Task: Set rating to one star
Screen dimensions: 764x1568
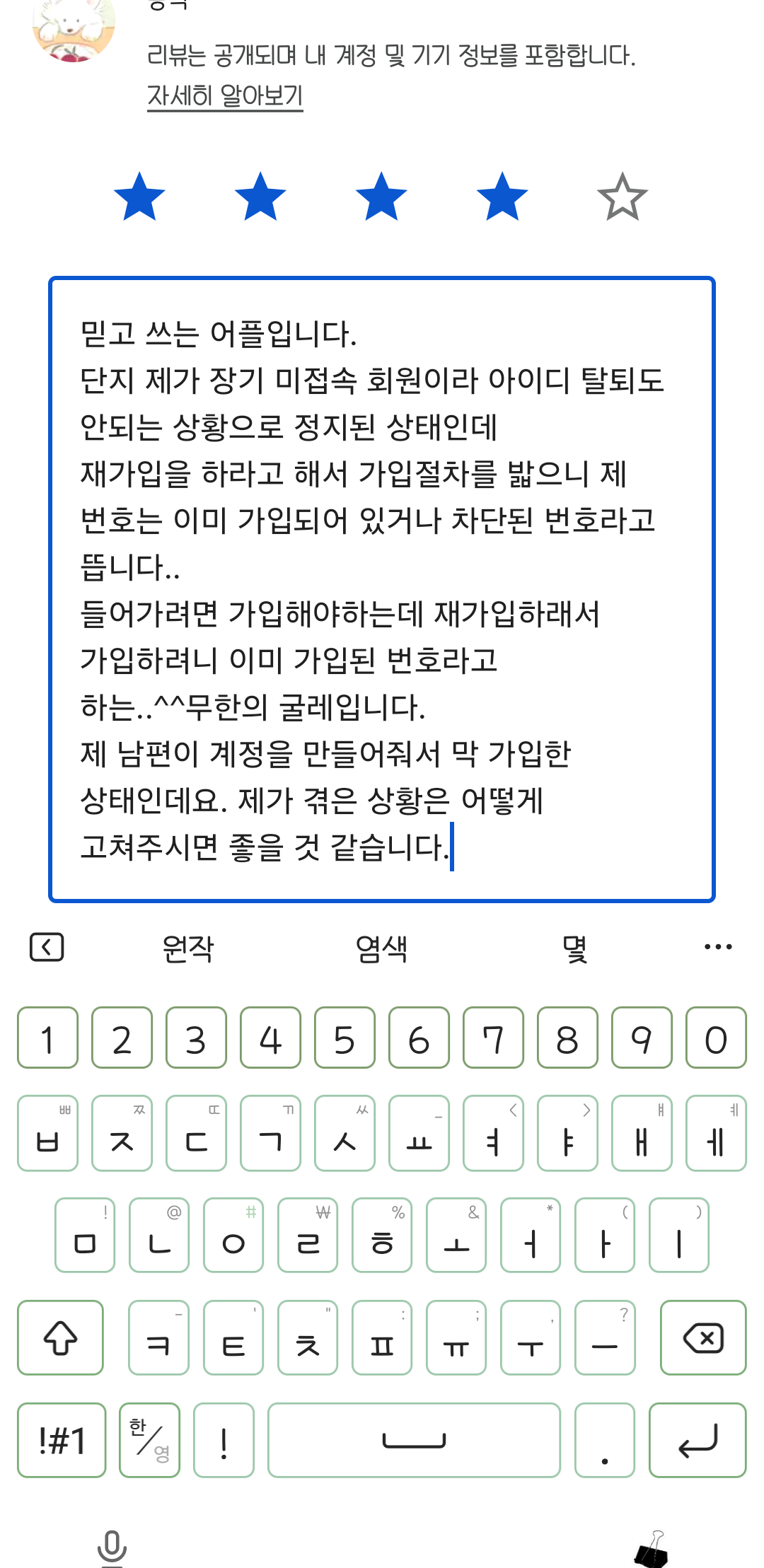Action: 139,197
